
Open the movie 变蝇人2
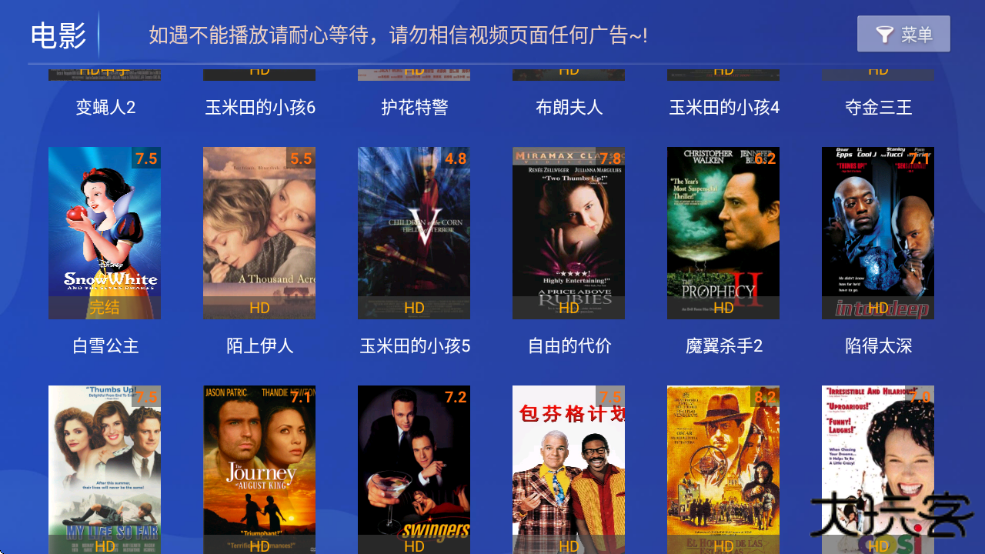point(105,106)
